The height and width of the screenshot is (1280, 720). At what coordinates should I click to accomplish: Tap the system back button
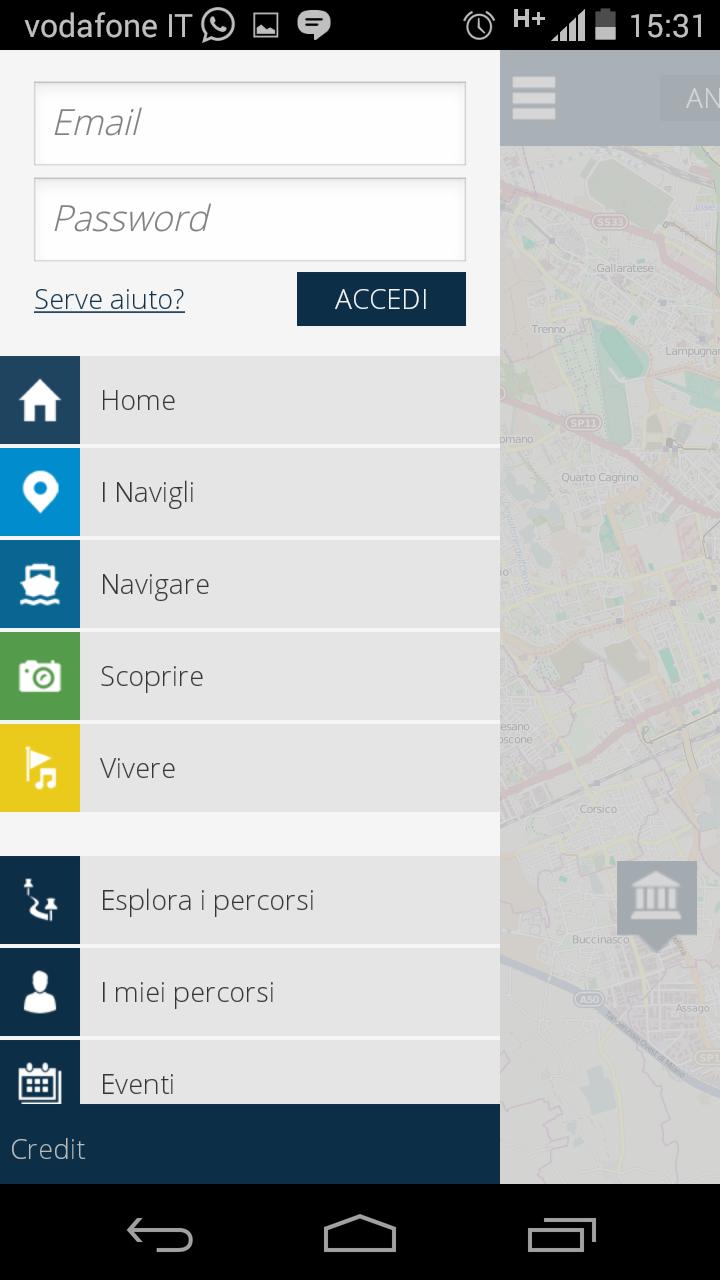159,1234
